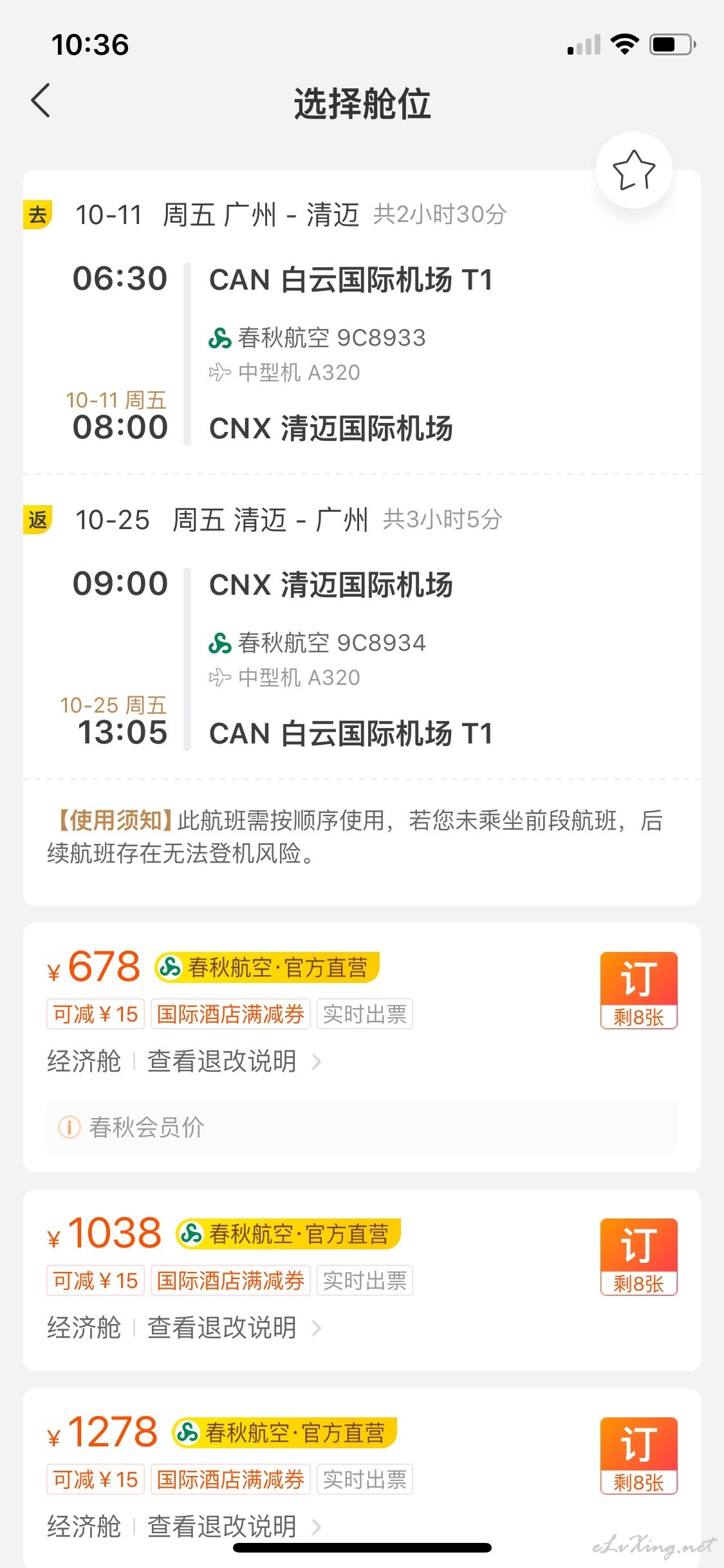The height and width of the screenshot is (1568, 724).
Task: View refund and change rules for ¥678 fare
Action: (234, 1061)
